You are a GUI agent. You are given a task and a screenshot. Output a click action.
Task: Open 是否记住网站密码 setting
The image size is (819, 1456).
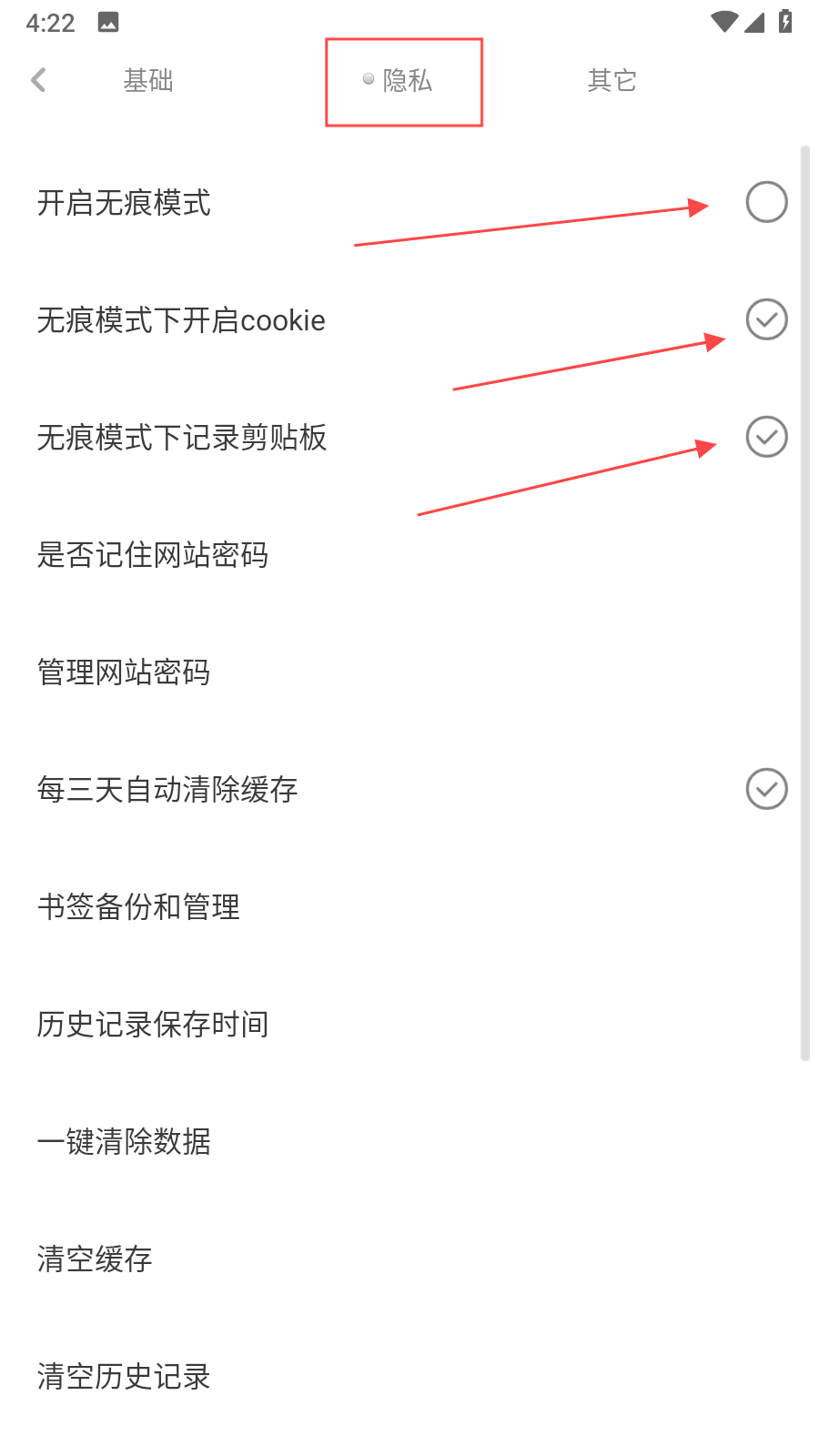click(153, 554)
